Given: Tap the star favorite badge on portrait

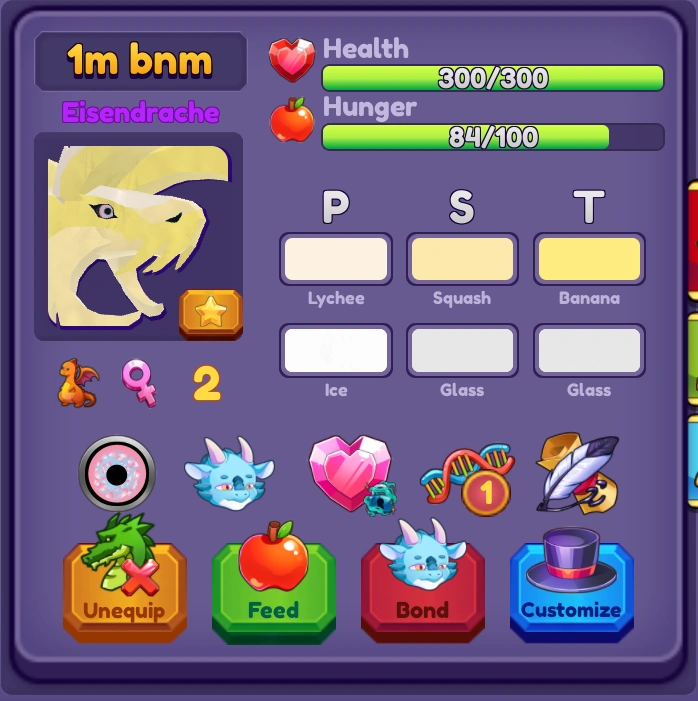Looking at the screenshot, I should pos(211,314).
